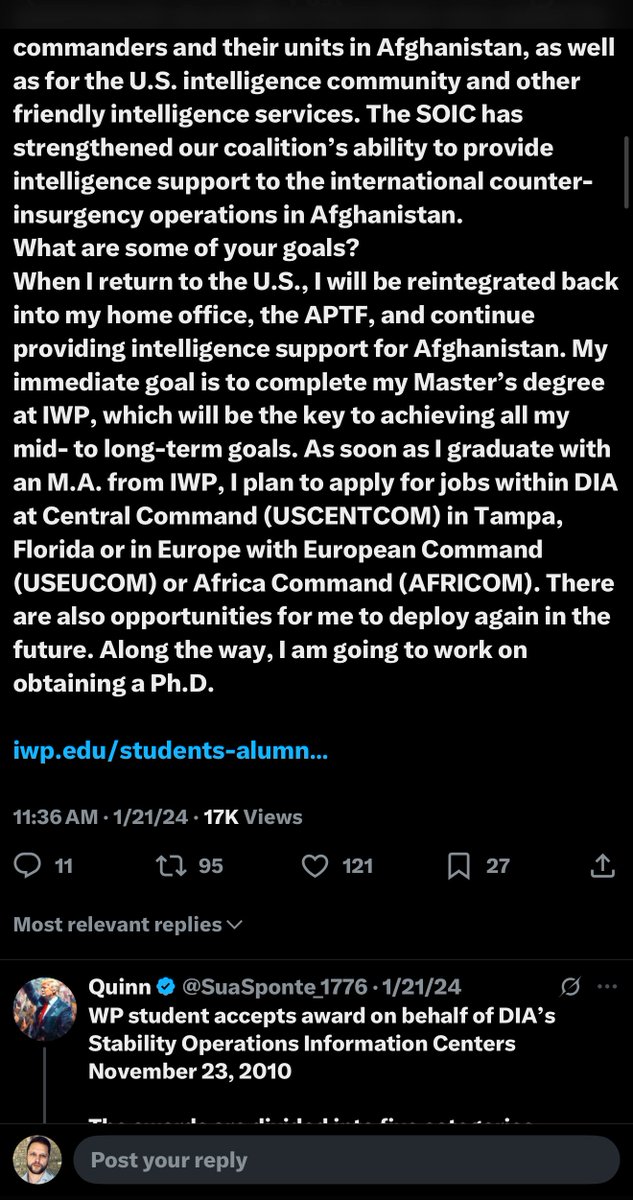This screenshot has width=633, height=1200.
Task: Share the main post
Action: click(x=602, y=866)
